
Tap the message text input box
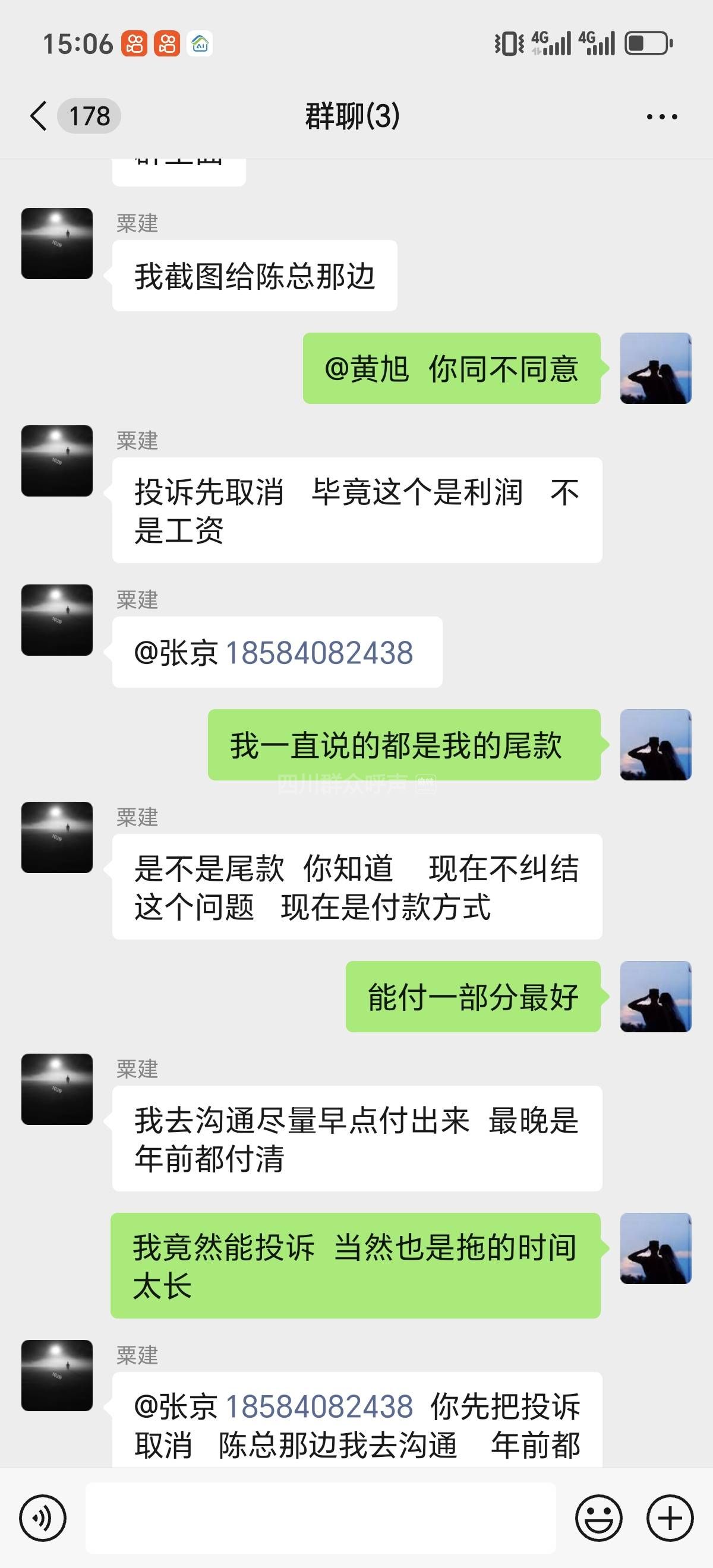pyautogui.click(x=320, y=1518)
